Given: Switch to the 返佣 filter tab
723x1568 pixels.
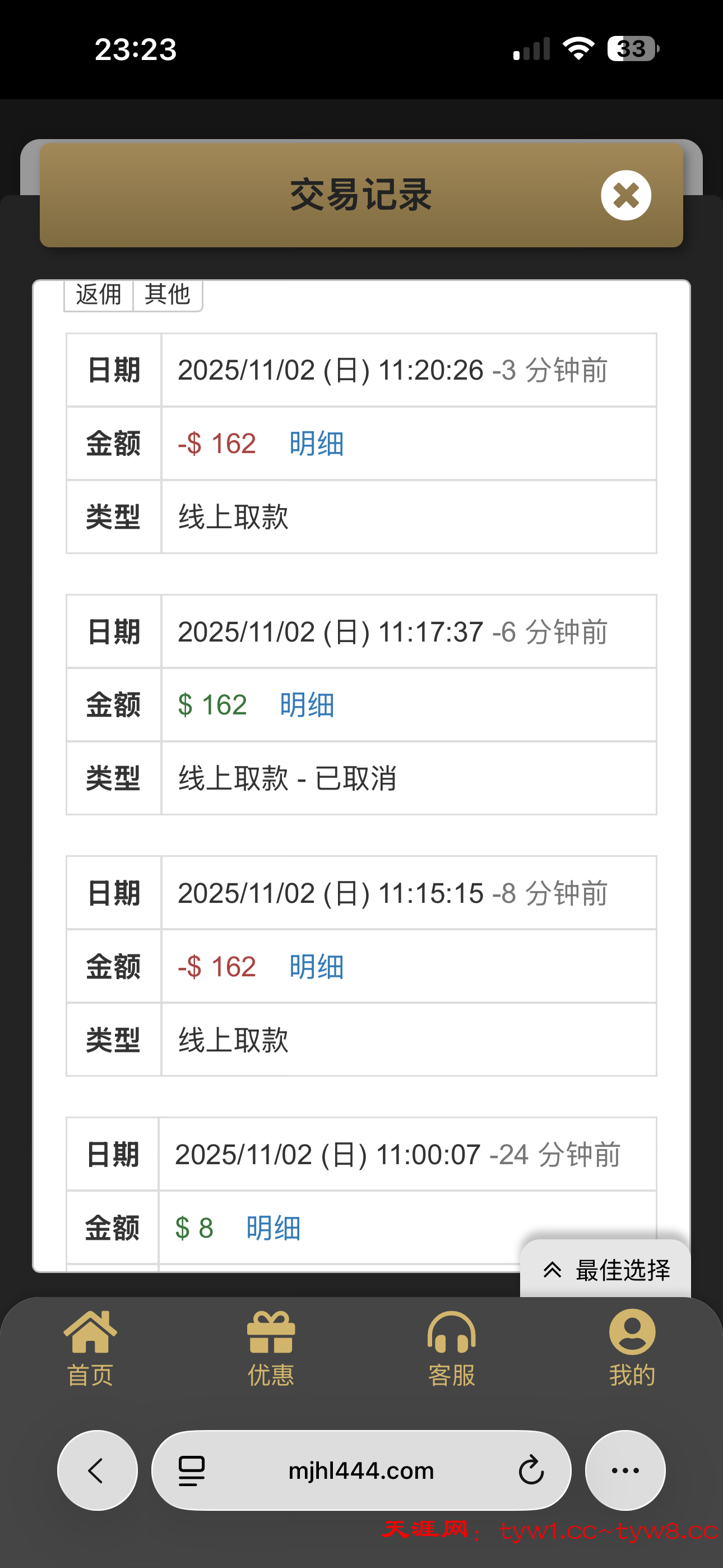Looking at the screenshot, I should 99,295.
